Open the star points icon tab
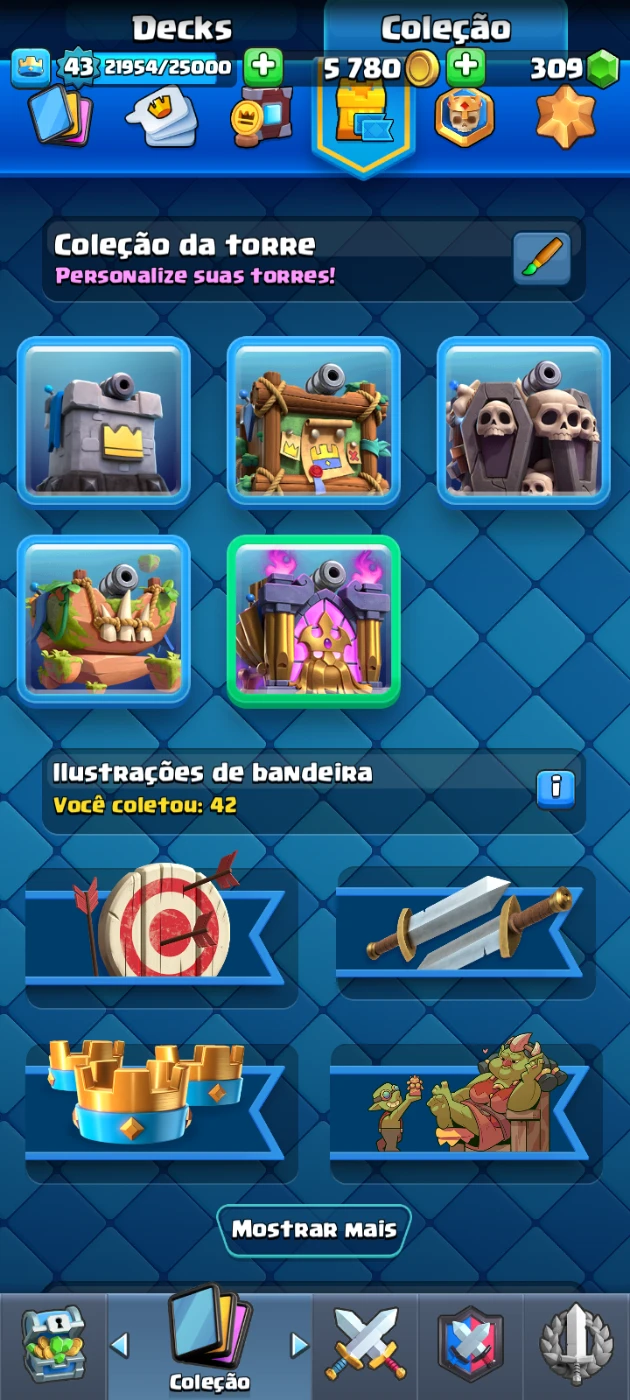Viewport: 630px width, 1400px height. [565, 117]
